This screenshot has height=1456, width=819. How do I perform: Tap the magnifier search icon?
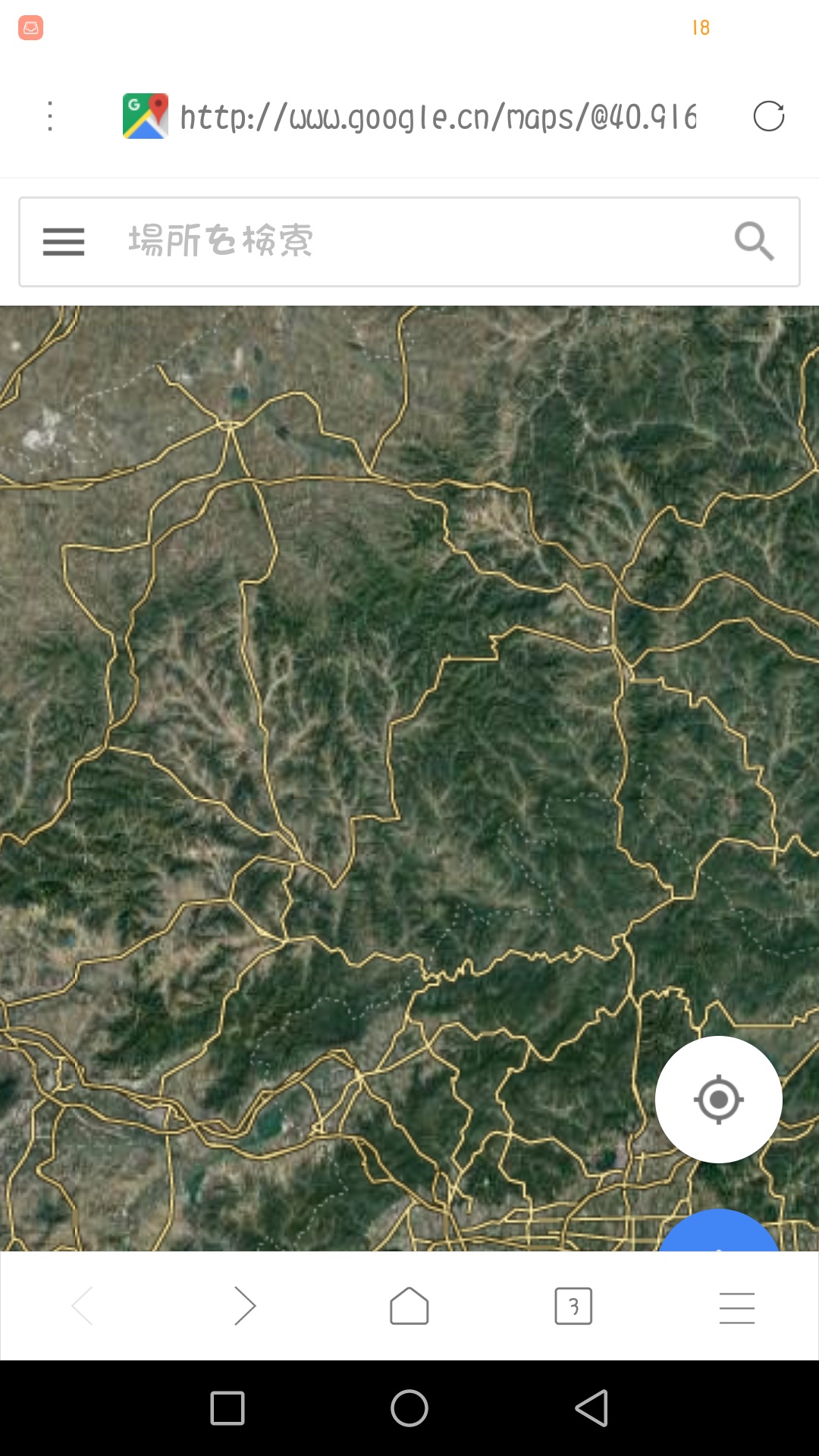point(754,242)
